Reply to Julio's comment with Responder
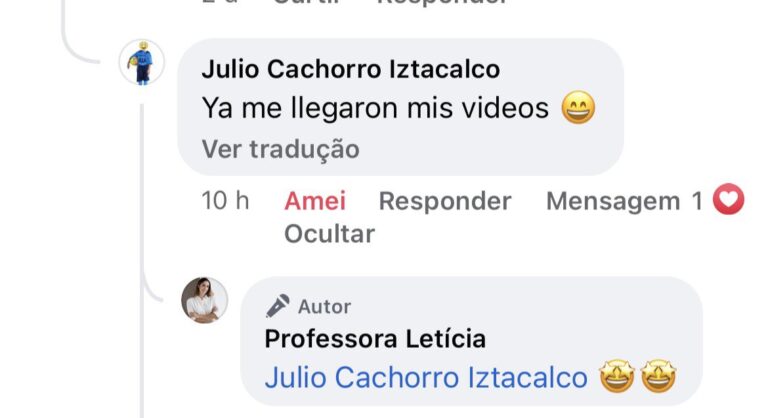 coord(445,200)
